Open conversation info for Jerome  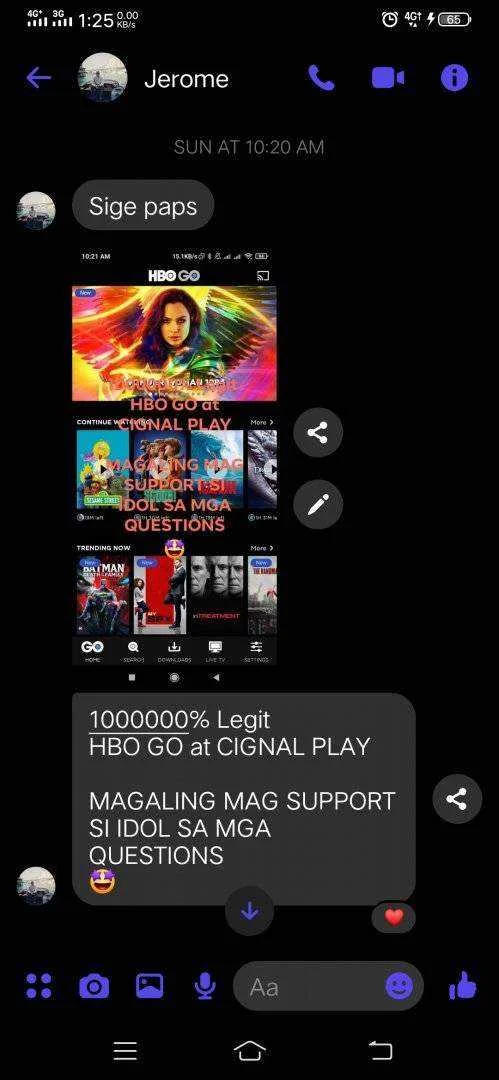454,78
